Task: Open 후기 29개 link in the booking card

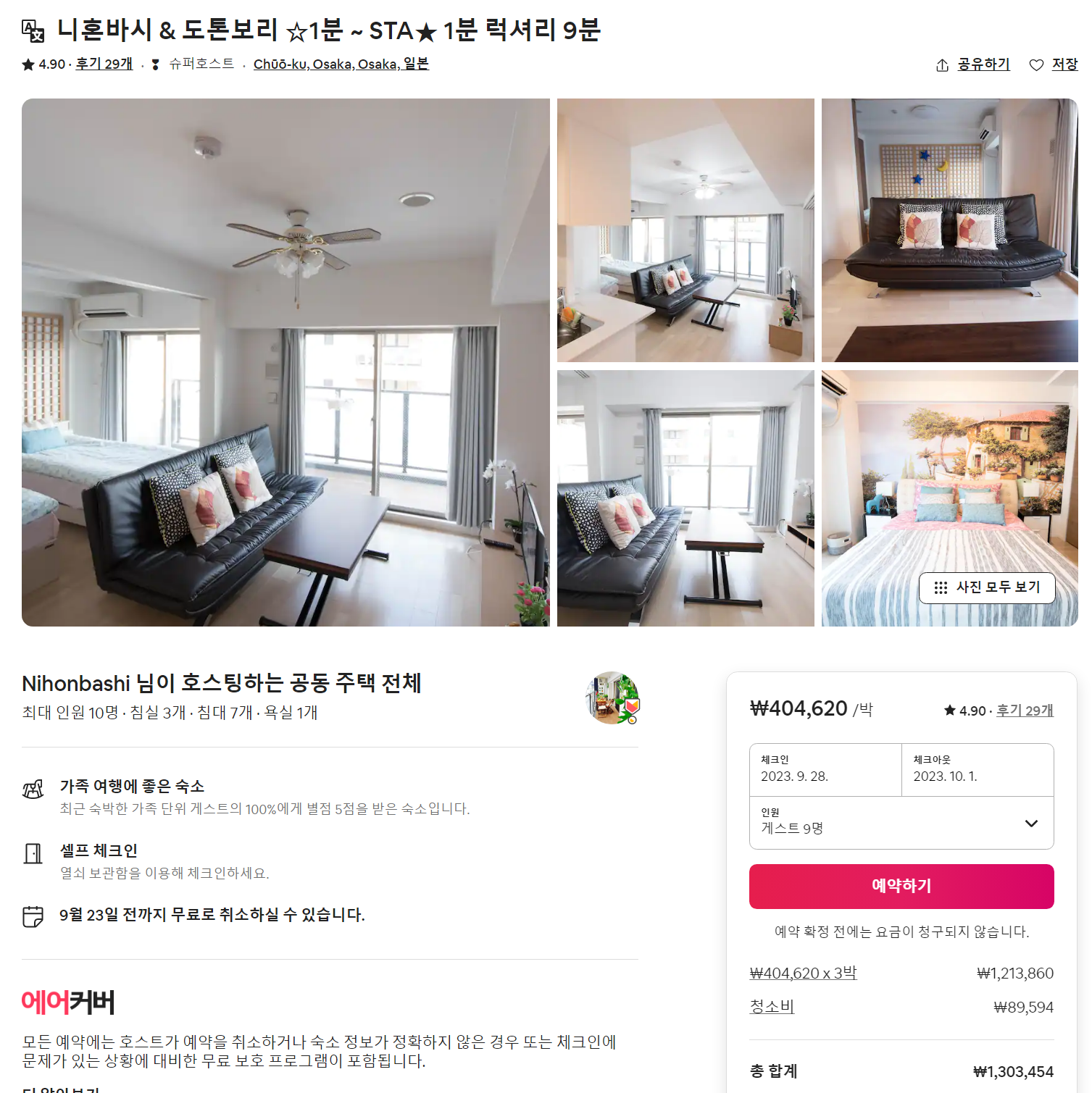Action: [x=1024, y=711]
